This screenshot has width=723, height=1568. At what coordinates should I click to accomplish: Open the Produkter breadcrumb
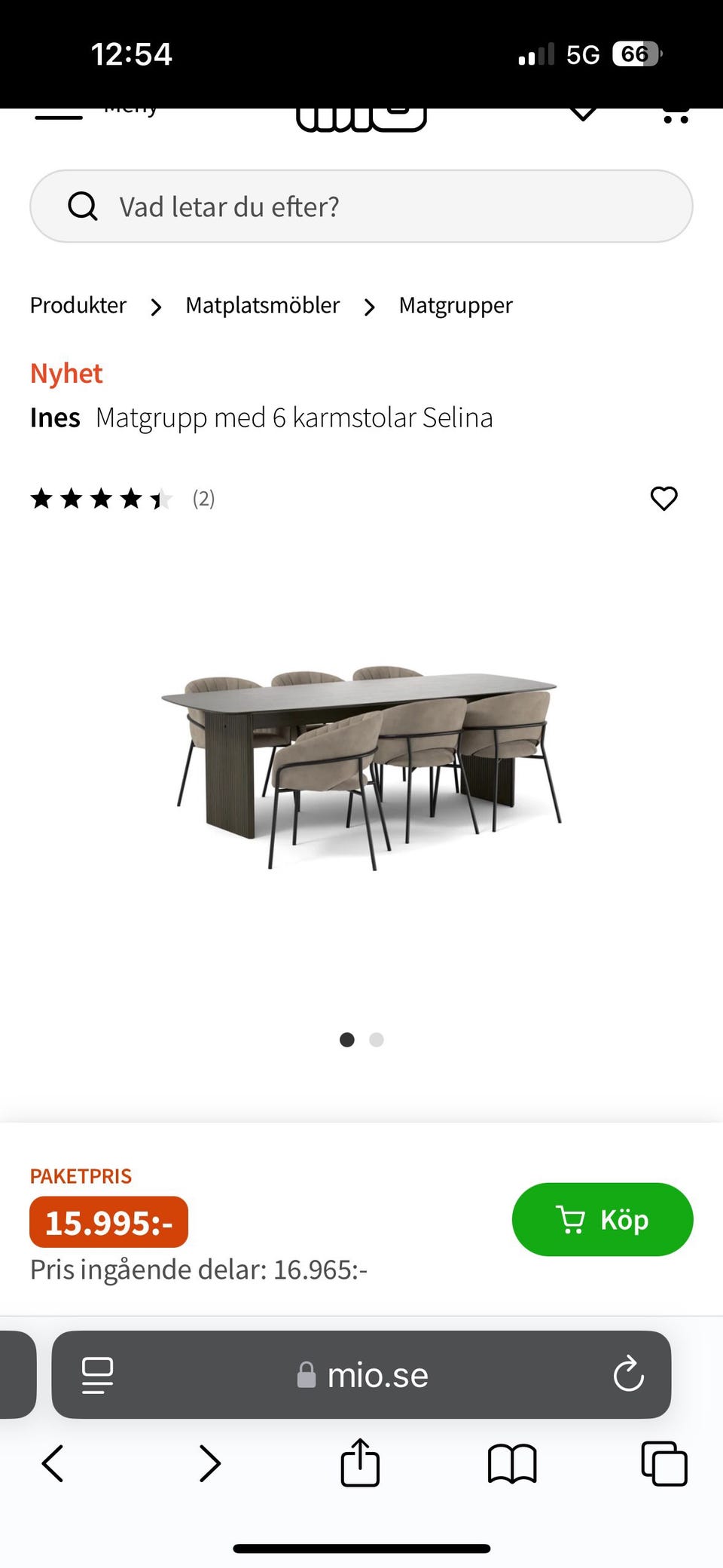[78, 305]
